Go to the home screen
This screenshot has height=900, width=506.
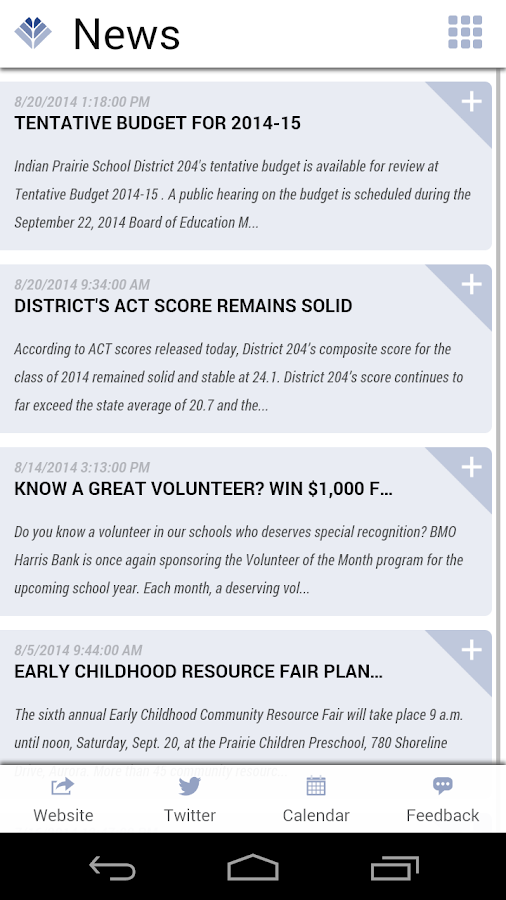click(x=252, y=867)
